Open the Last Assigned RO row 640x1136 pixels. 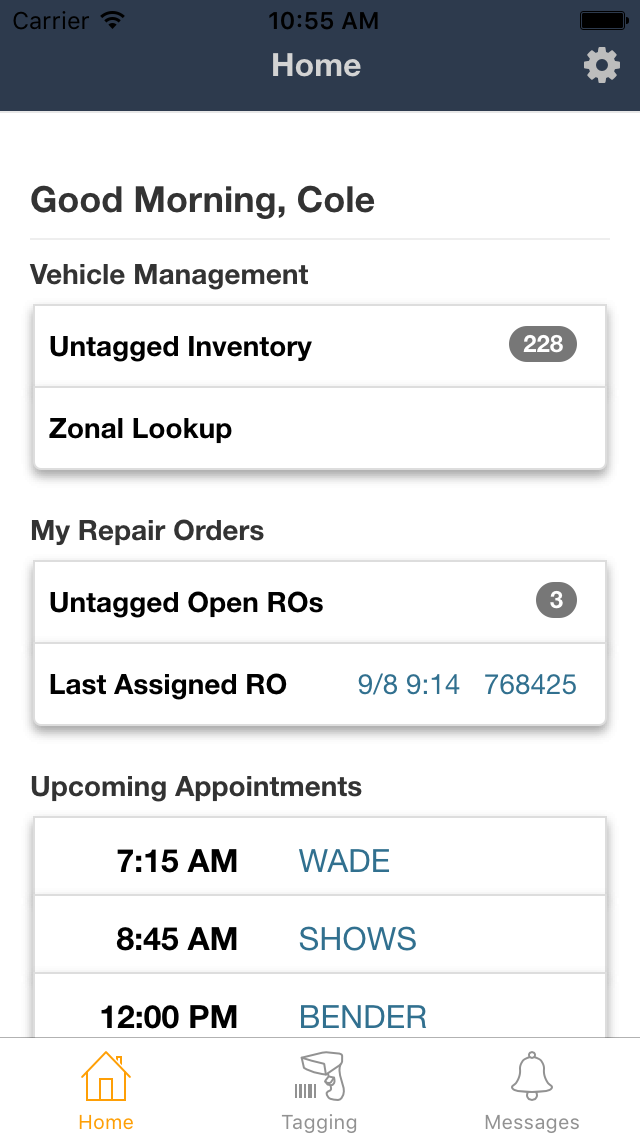click(x=320, y=684)
